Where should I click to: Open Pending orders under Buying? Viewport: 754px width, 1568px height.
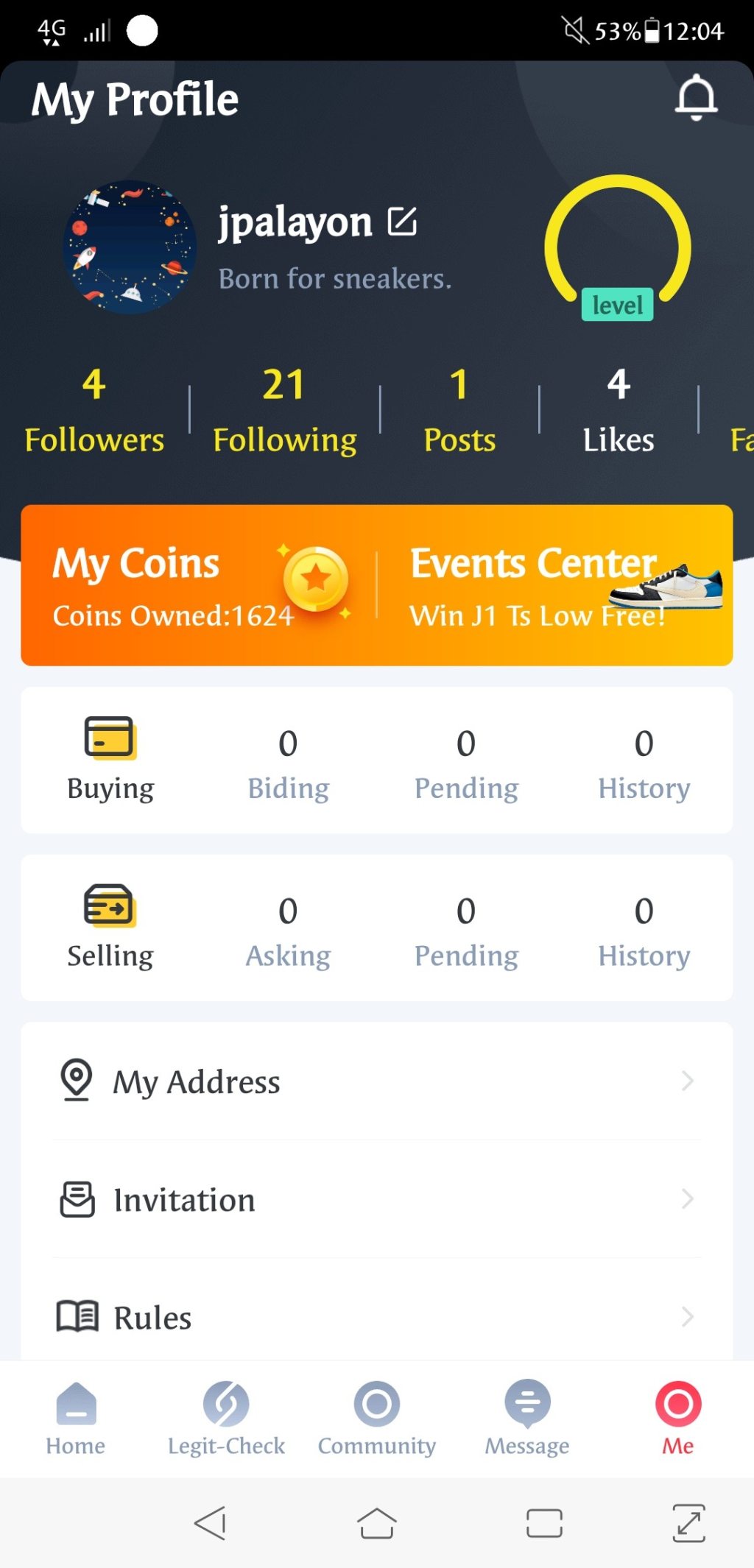point(466,763)
